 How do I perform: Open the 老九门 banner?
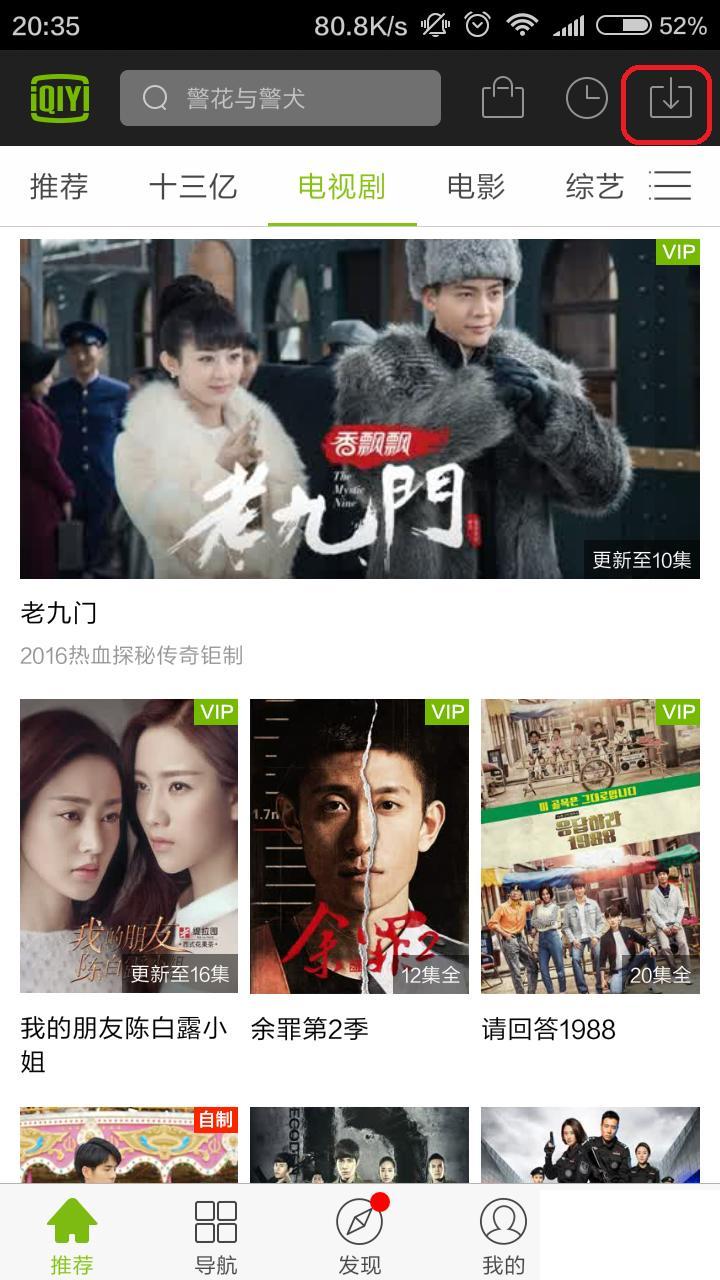(360, 408)
